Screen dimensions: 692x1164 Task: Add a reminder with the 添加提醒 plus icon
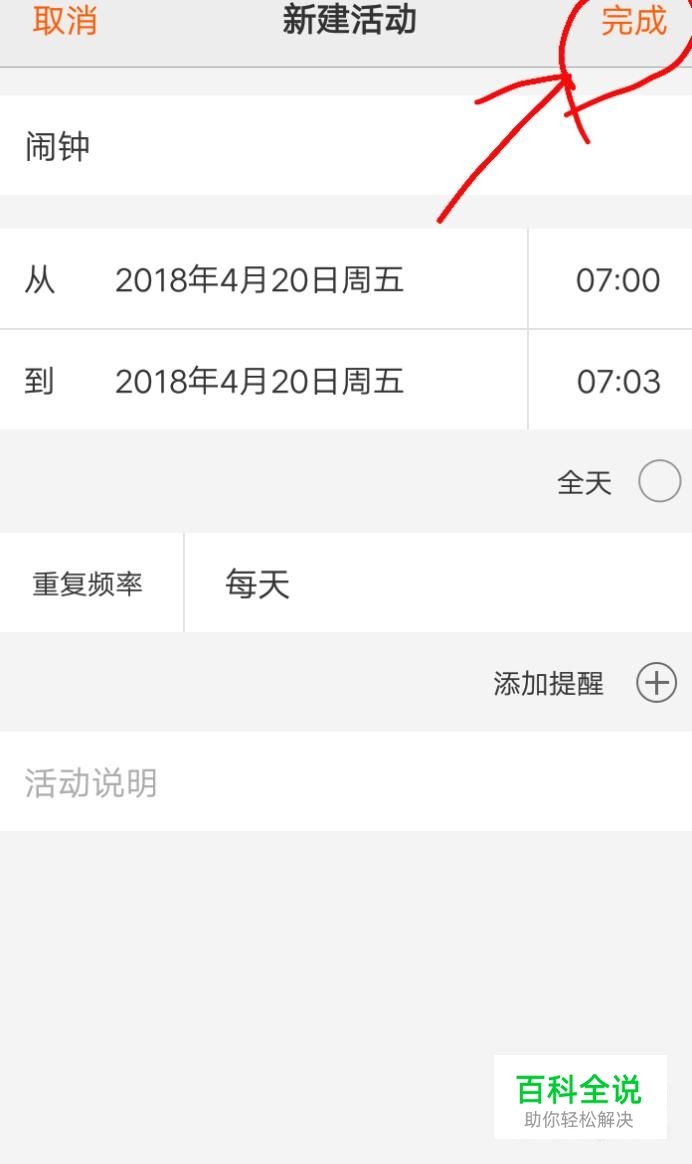[656, 684]
